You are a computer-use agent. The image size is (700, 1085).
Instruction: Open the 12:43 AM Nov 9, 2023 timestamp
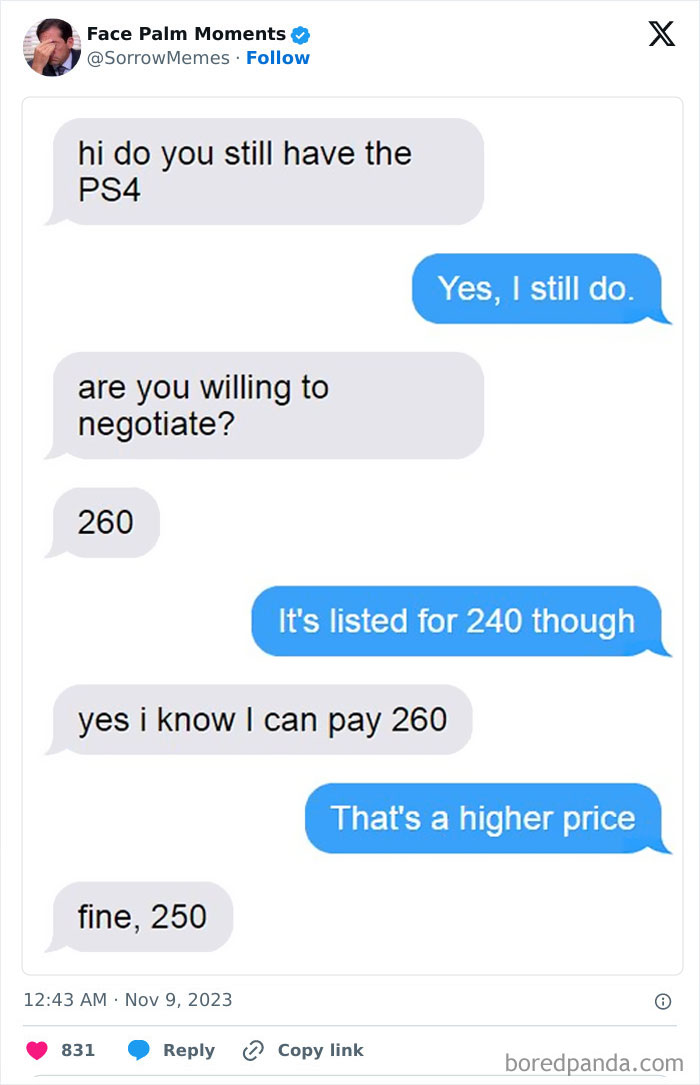click(127, 1000)
